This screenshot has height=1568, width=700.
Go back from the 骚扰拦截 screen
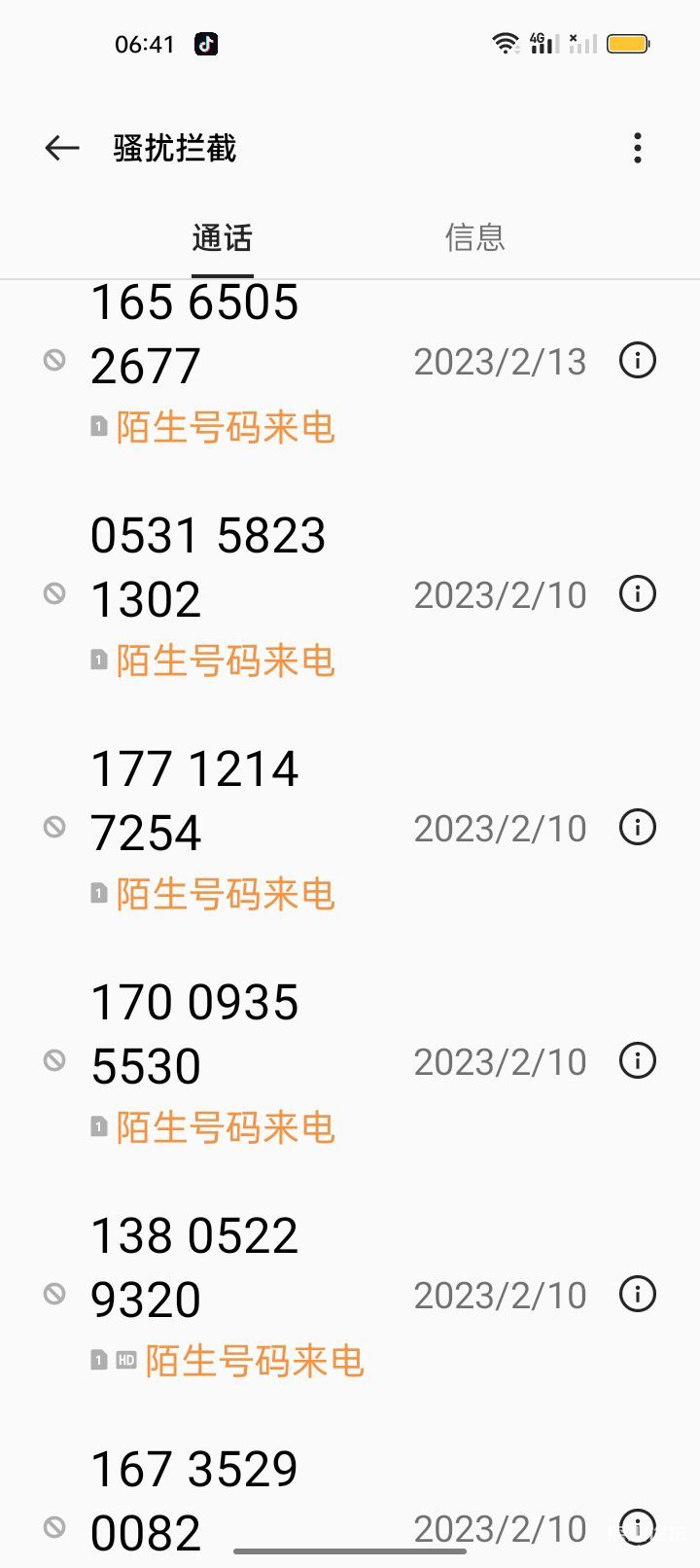[x=62, y=148]
